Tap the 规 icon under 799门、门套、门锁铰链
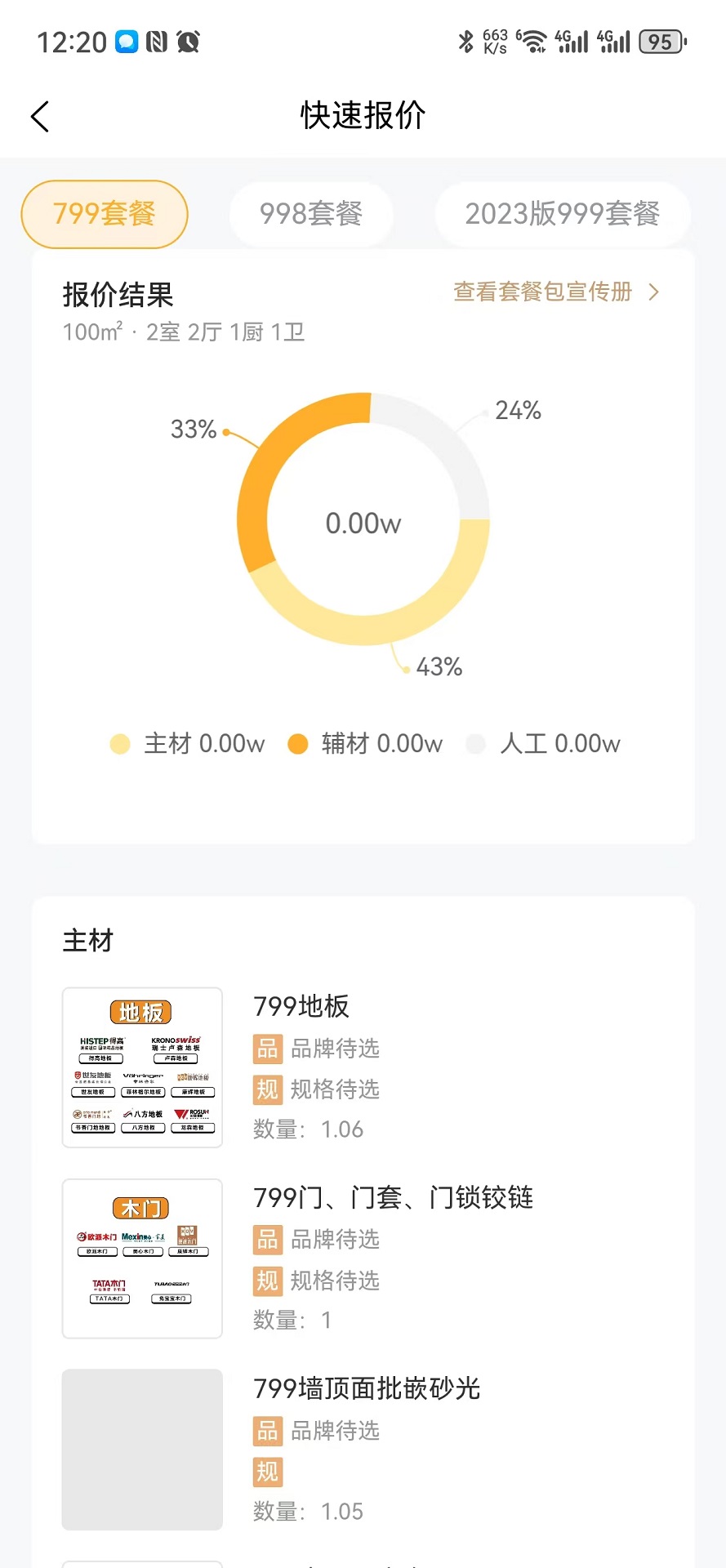Screen dimensions: 726x1568 (267, 1281)
